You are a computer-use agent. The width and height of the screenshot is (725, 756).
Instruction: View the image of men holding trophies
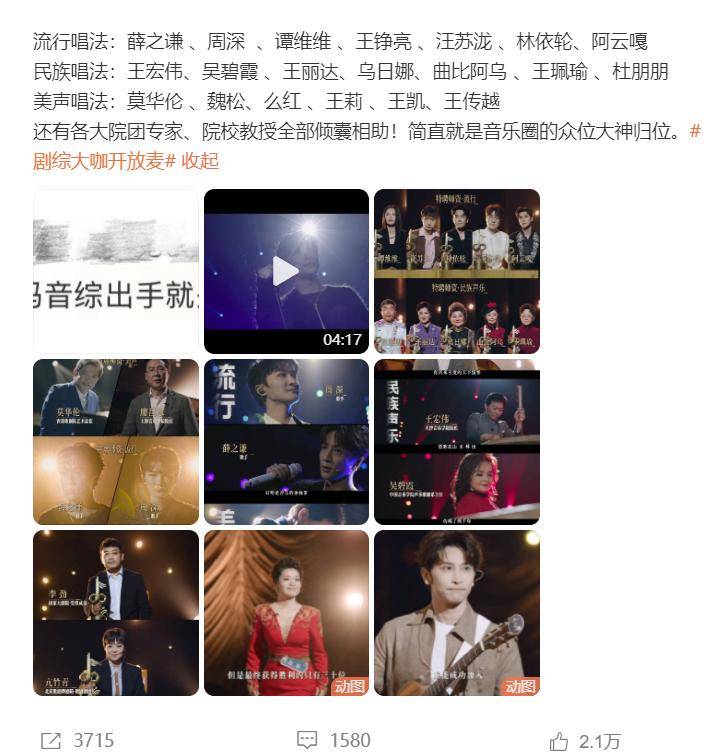[x=116, y=612]
